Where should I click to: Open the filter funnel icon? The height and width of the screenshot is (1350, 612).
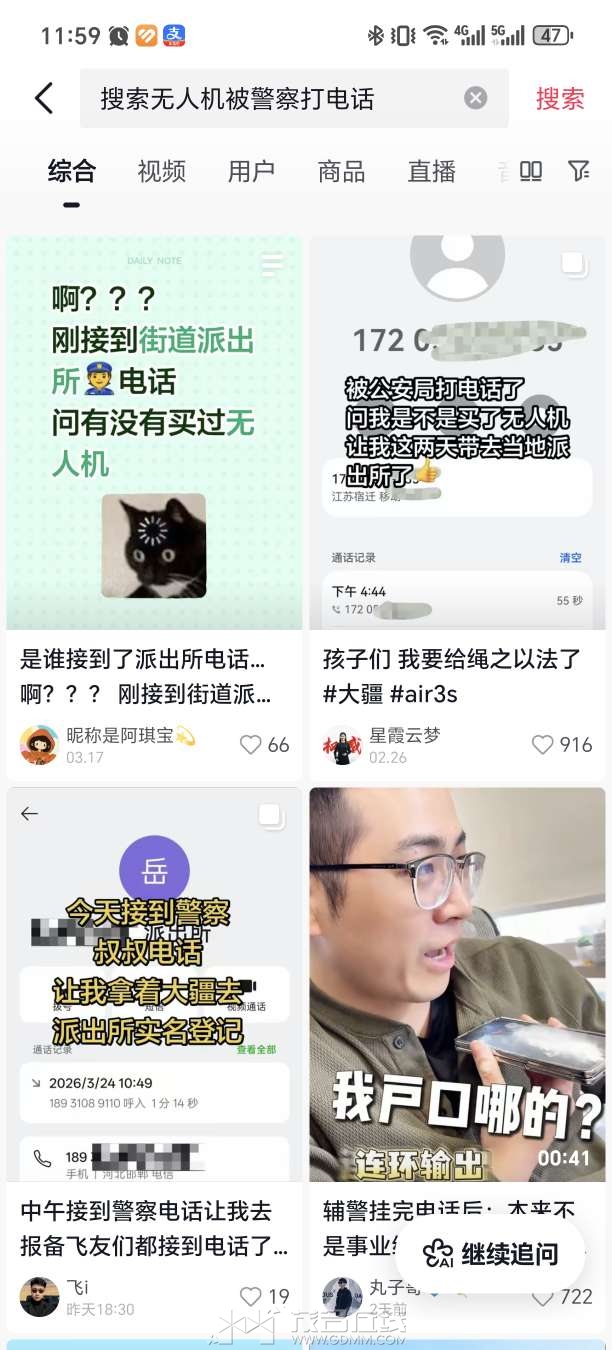pyautogui.click(x=579, y=171)
